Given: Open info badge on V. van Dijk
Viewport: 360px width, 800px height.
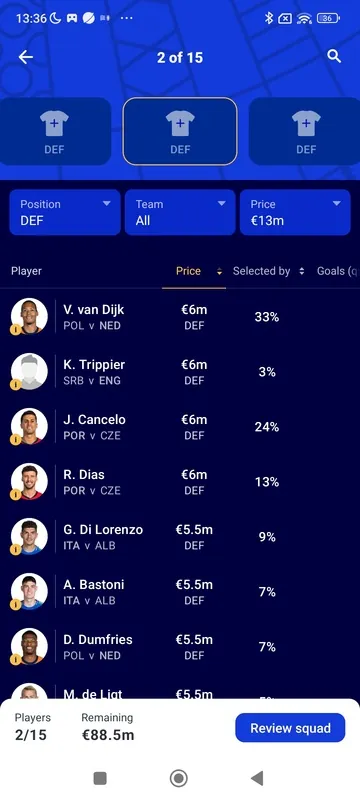Looking at the screenshot, I should pyautogui.click(x=15, y=329).
